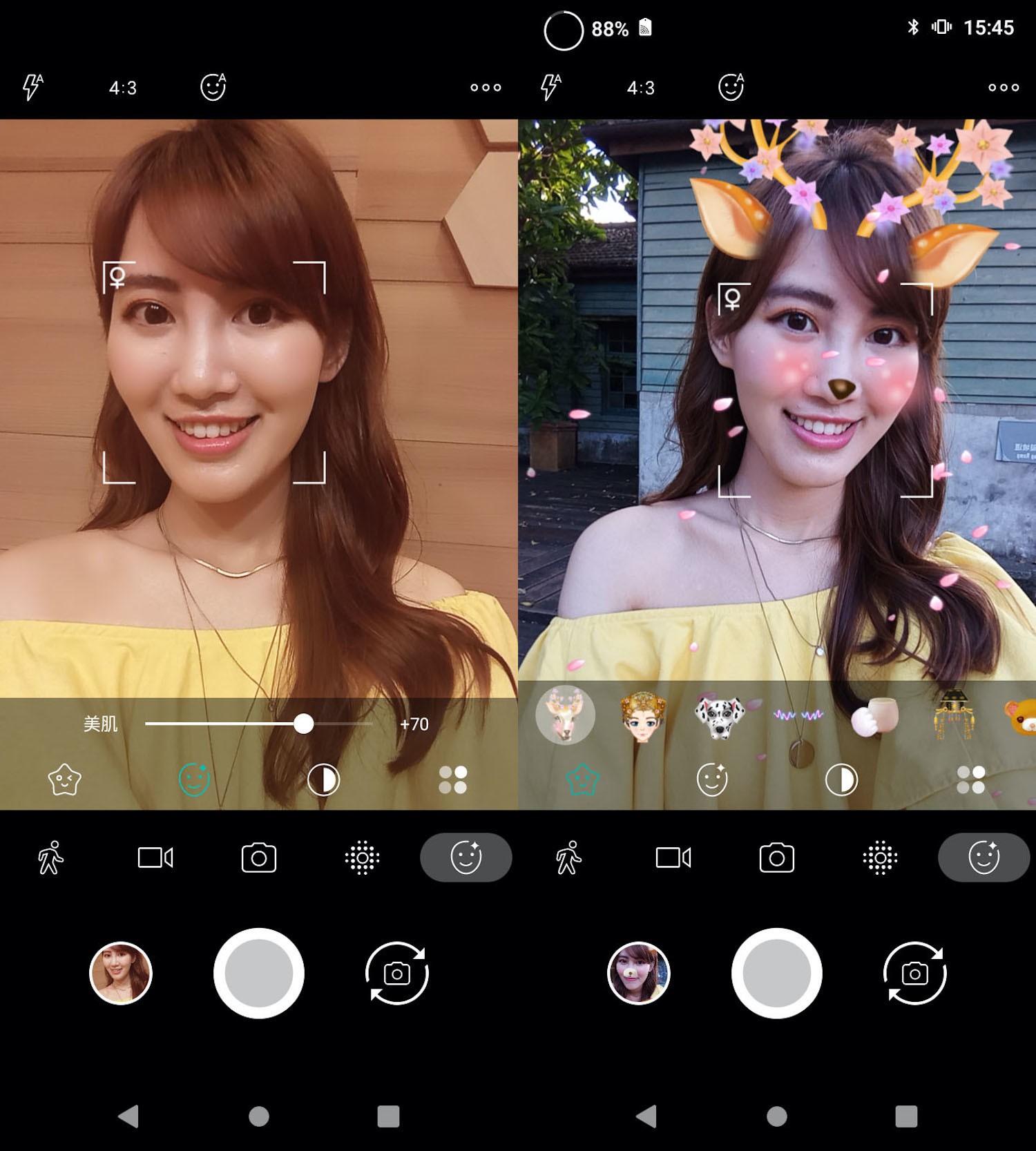Choose the golden lantern headdress sticker

coord(953,715)
